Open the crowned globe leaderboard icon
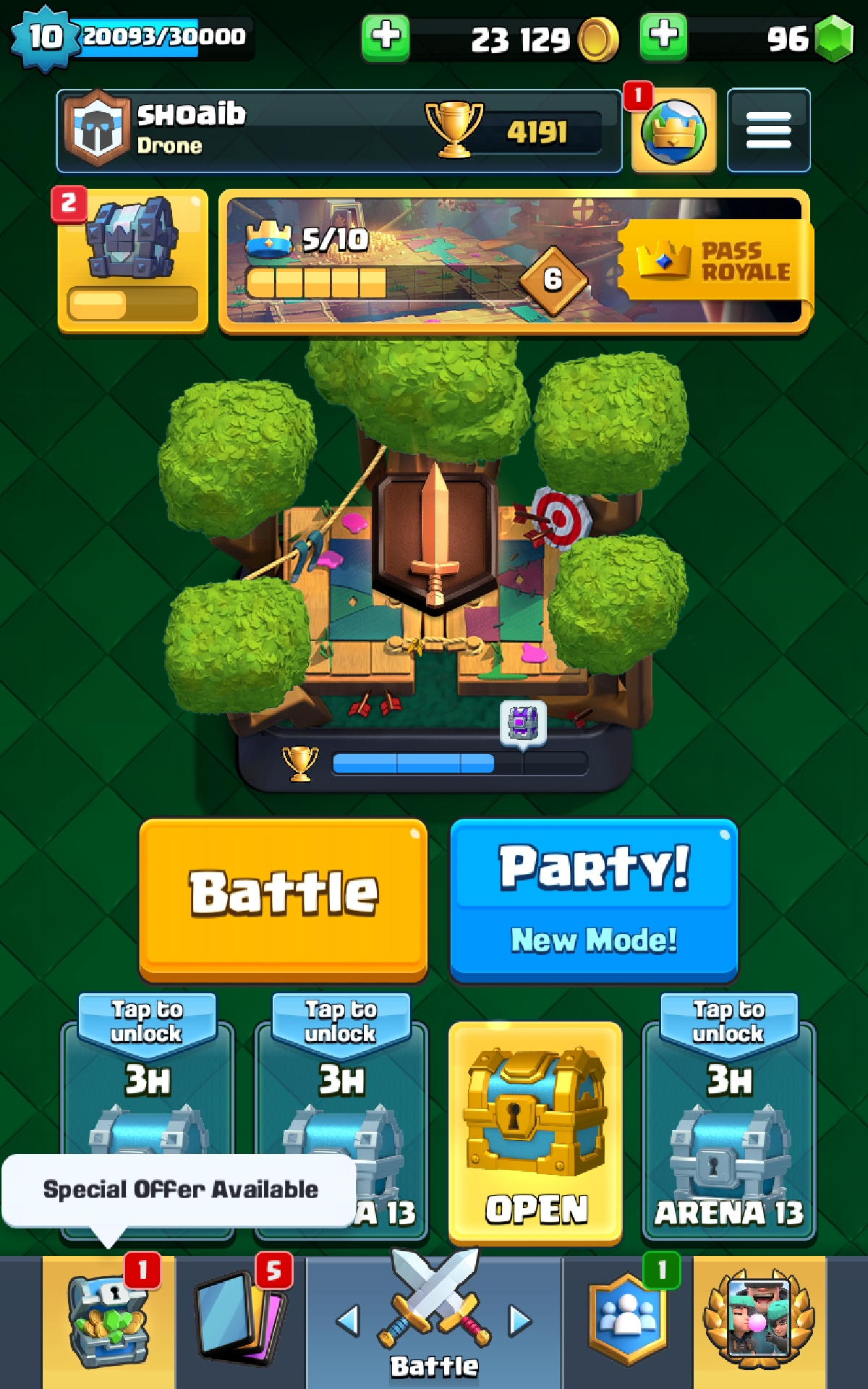868x1389 pixels. [673, 131]
